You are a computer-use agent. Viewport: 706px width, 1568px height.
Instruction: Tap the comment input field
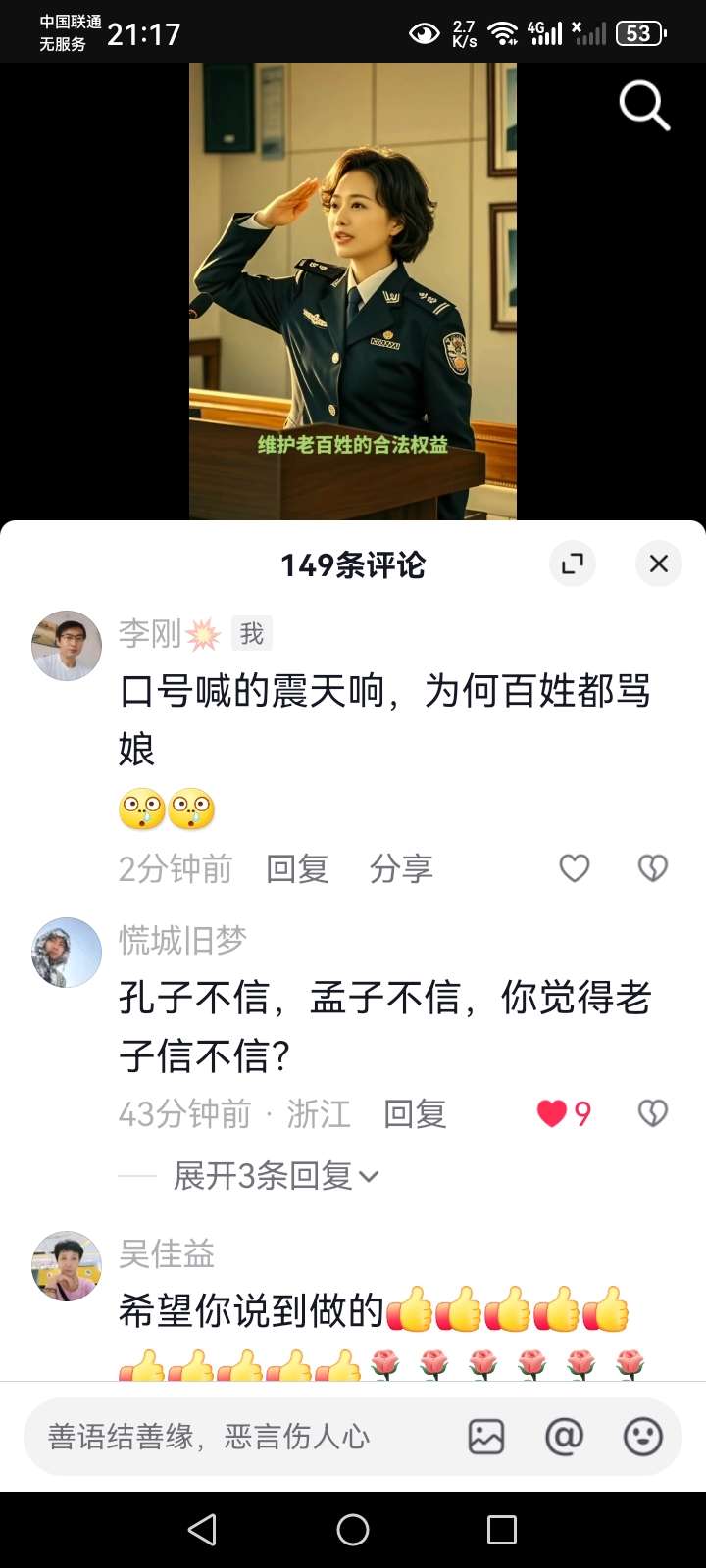point(235,1437)
